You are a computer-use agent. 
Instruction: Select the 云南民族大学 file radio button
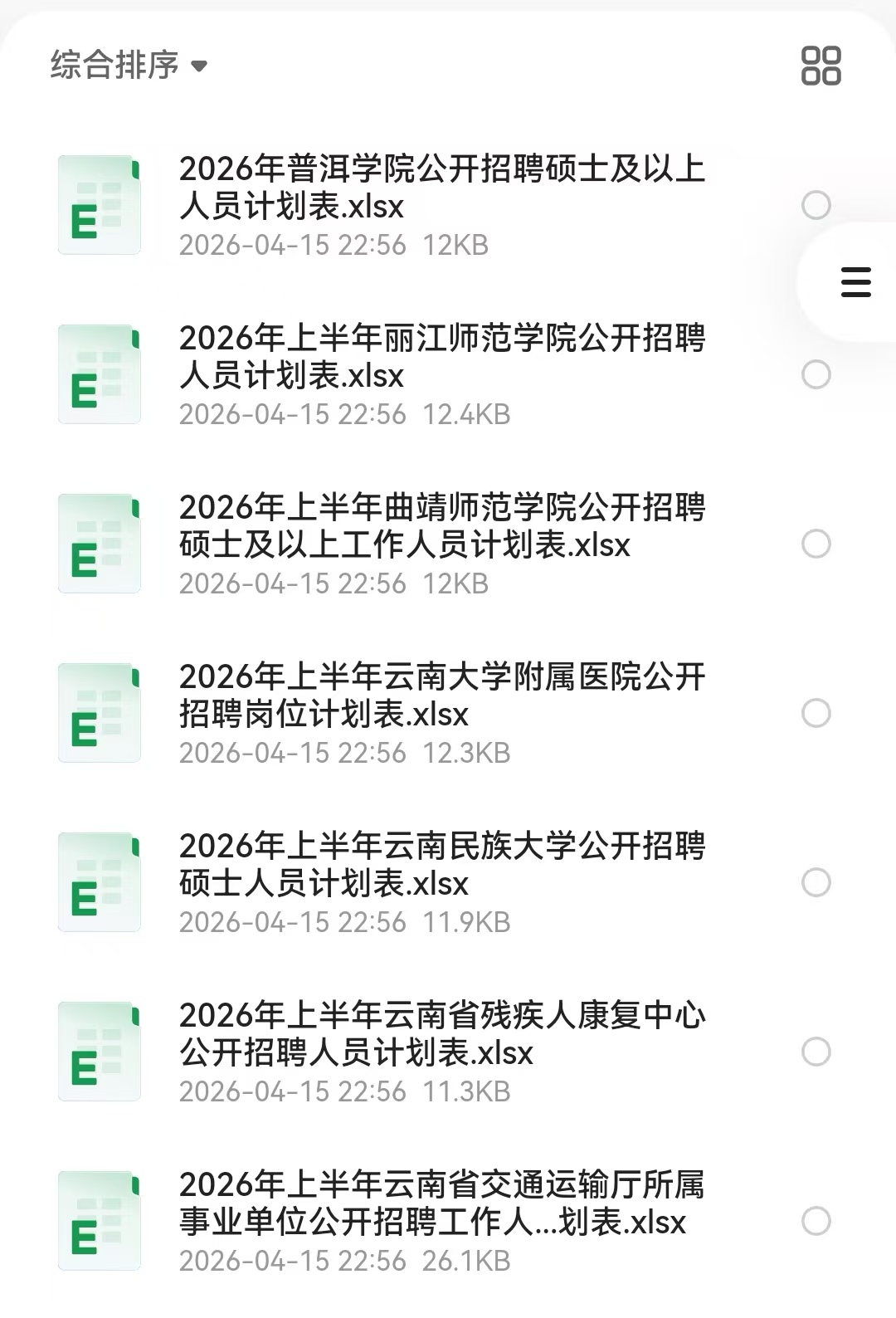click(x=816, y=882)
